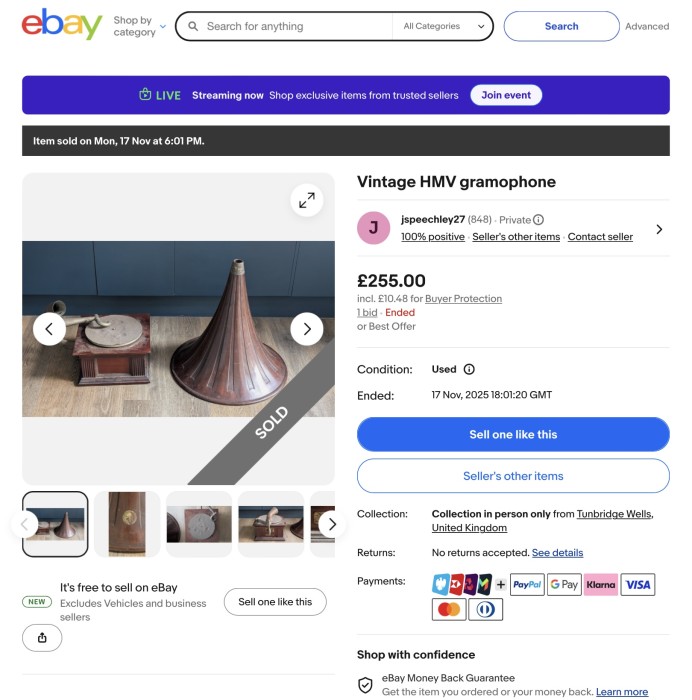692x700 pixels.
Task: View the seller's 100% positive feedback
Action: pos(432,237)
